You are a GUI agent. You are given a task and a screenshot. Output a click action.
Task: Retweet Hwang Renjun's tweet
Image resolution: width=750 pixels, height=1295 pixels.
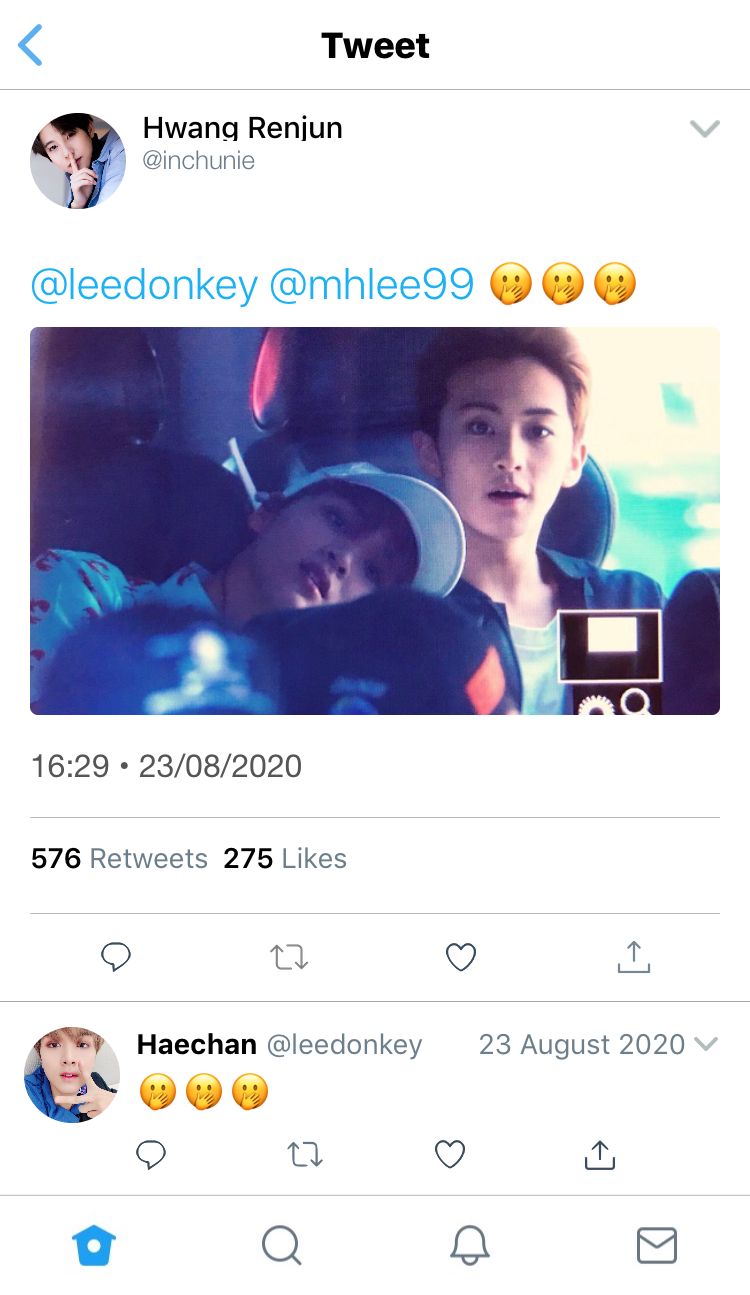tap(290, 957)
